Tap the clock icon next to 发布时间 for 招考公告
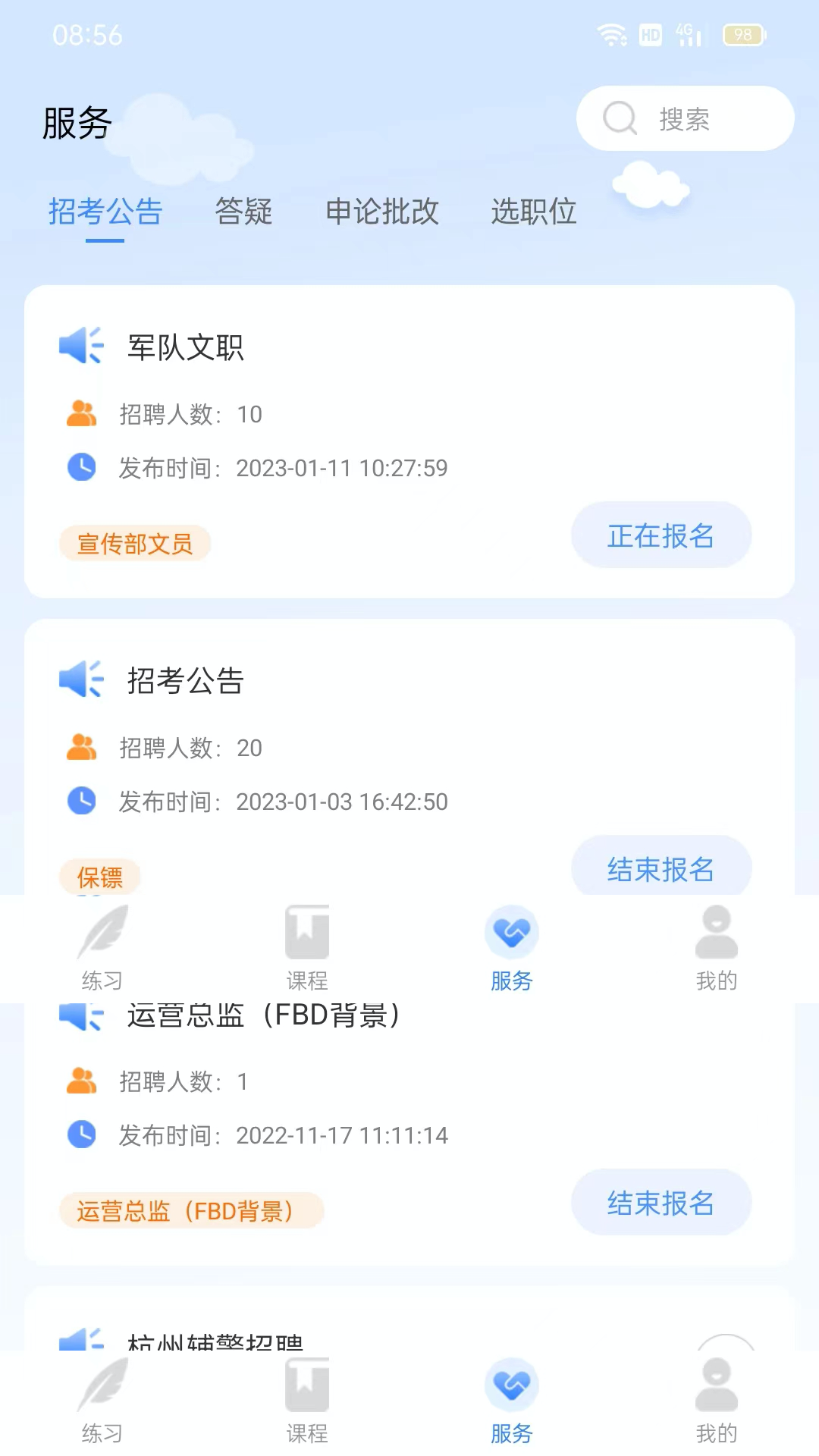 (x=81, y=801)
